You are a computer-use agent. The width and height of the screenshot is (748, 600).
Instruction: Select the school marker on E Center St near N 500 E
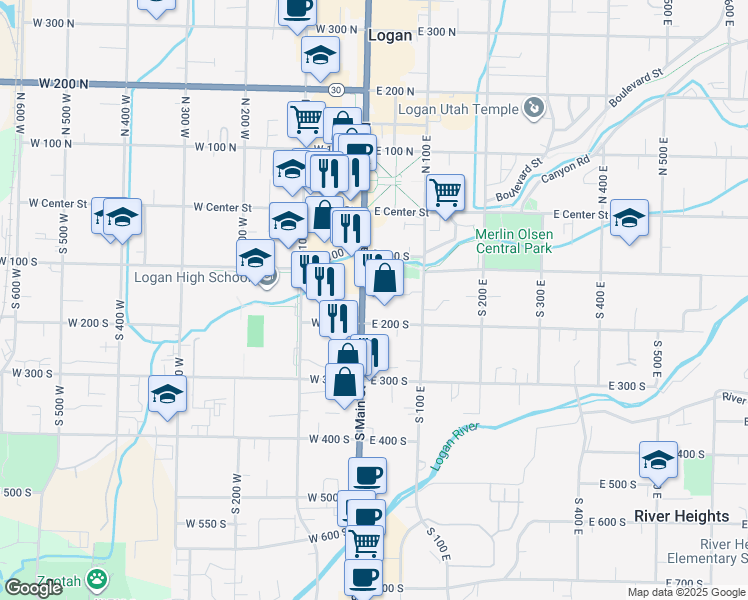(x=630, y=218)
